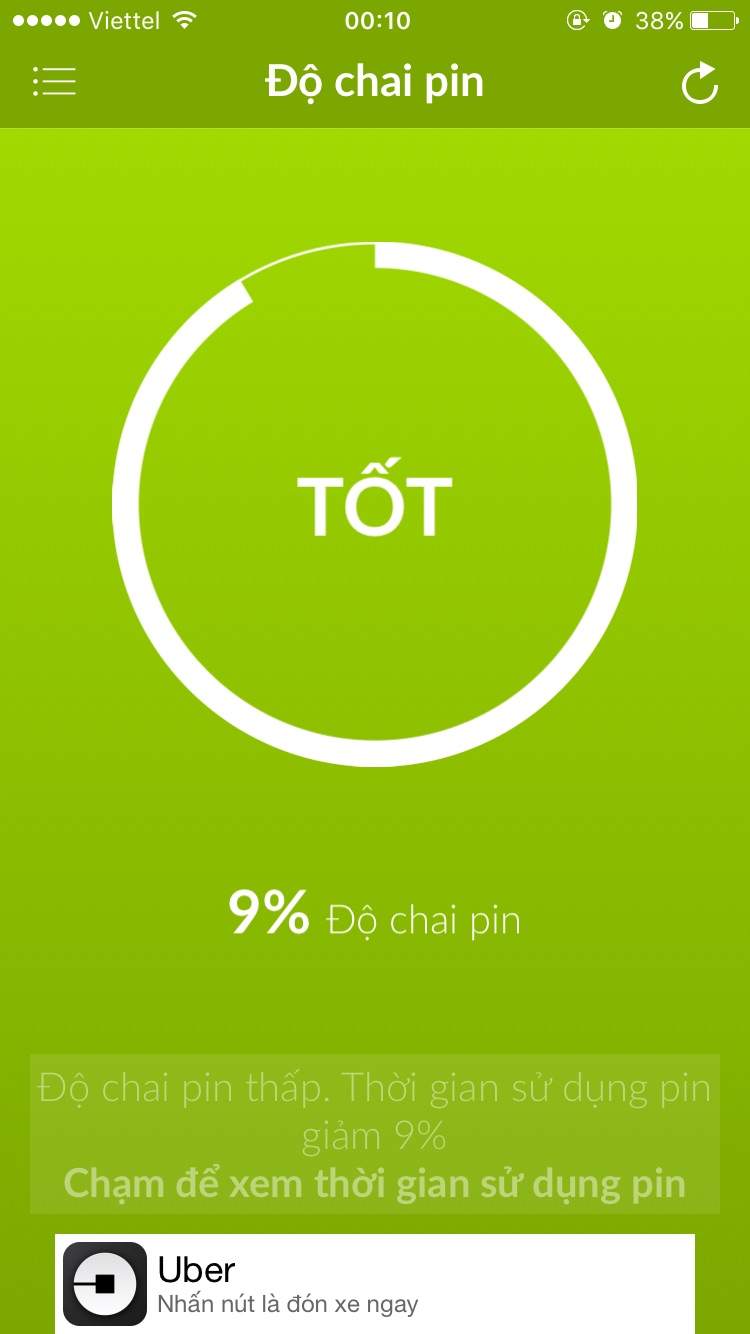Image resolution: width=750 pixels, height=1334 pixels.
Task: Refresh the battery wear reading
Action: coord(700,82)
